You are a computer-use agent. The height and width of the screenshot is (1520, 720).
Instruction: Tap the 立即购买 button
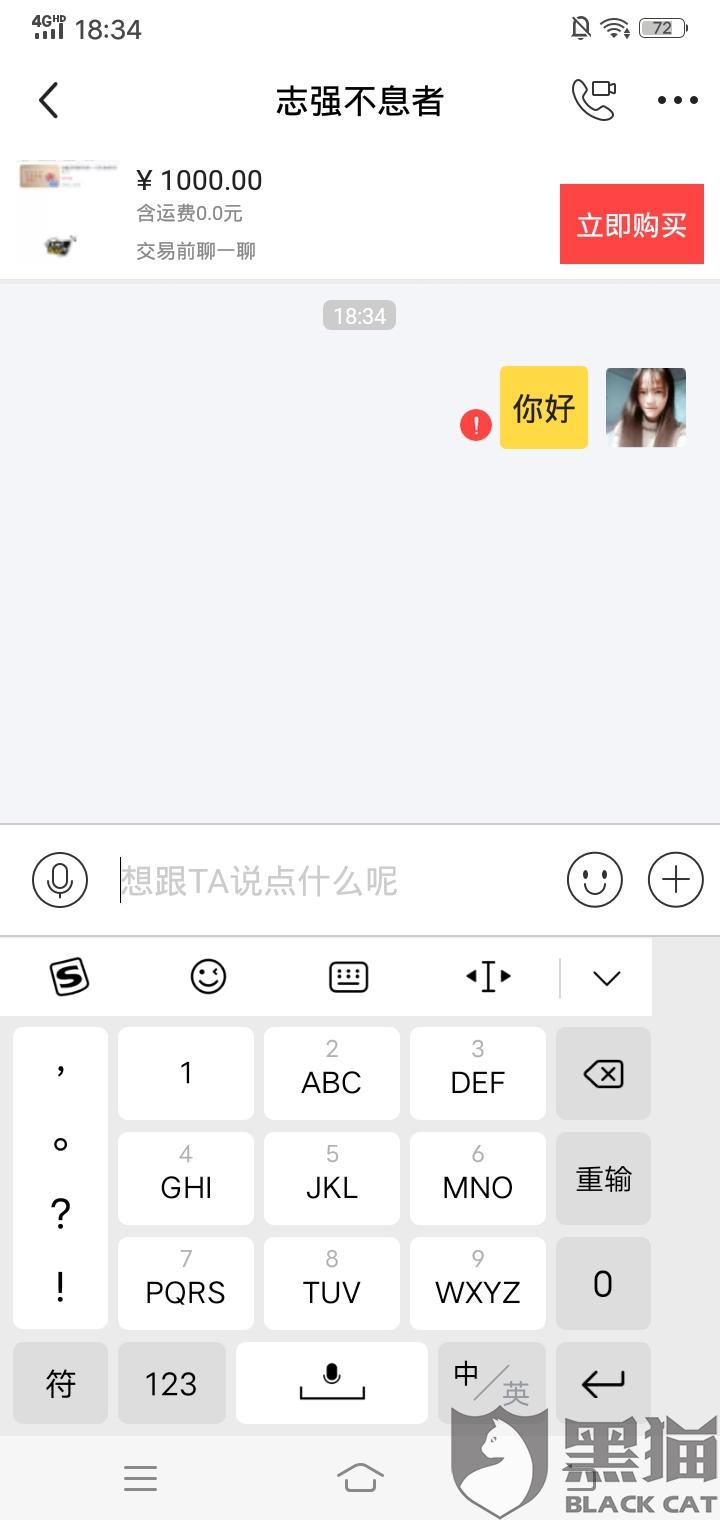click(x=631, y=225)
